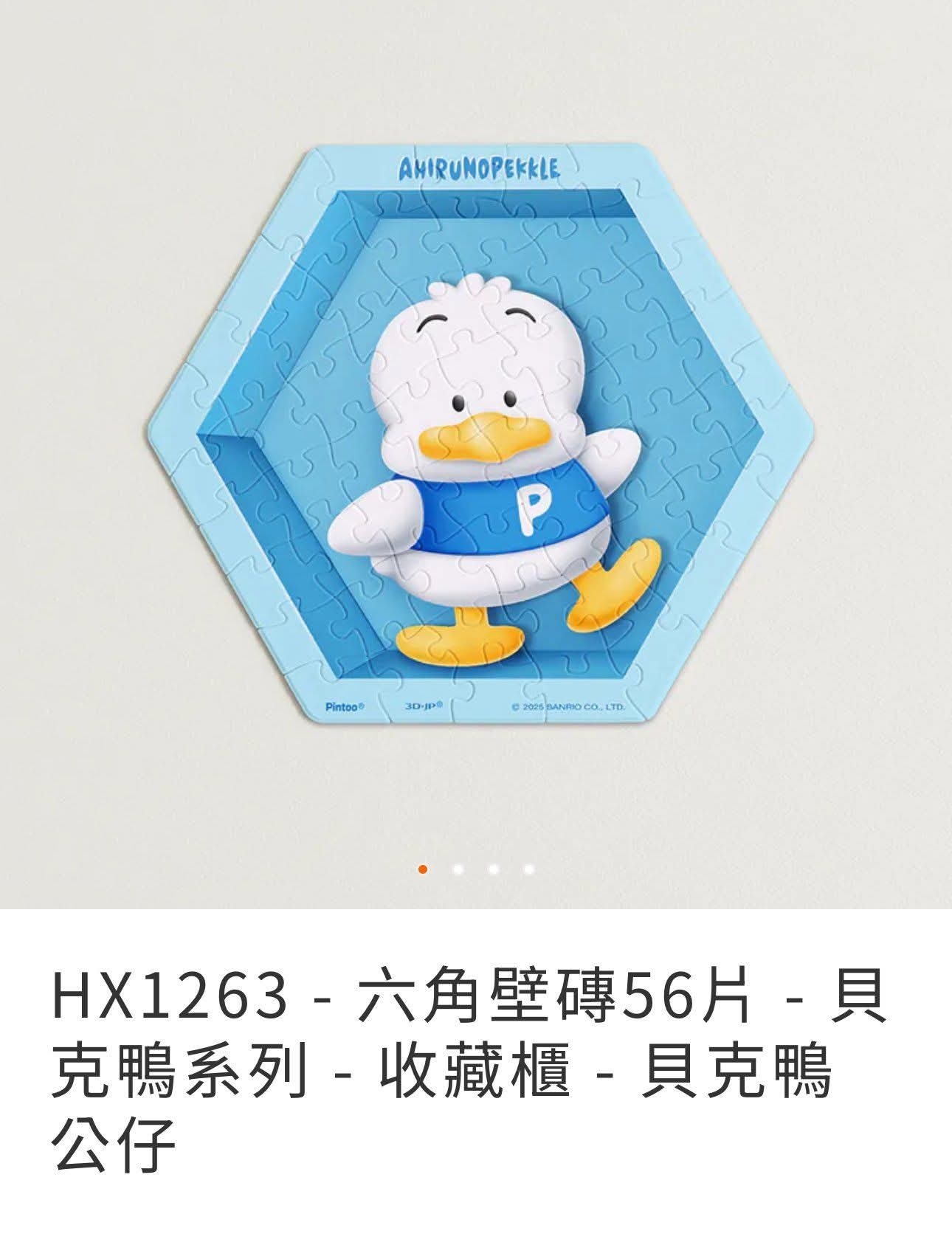Select the last carousel indicator dot
The height and width of the screenshot is (1245, 952).
coord(528,869)
